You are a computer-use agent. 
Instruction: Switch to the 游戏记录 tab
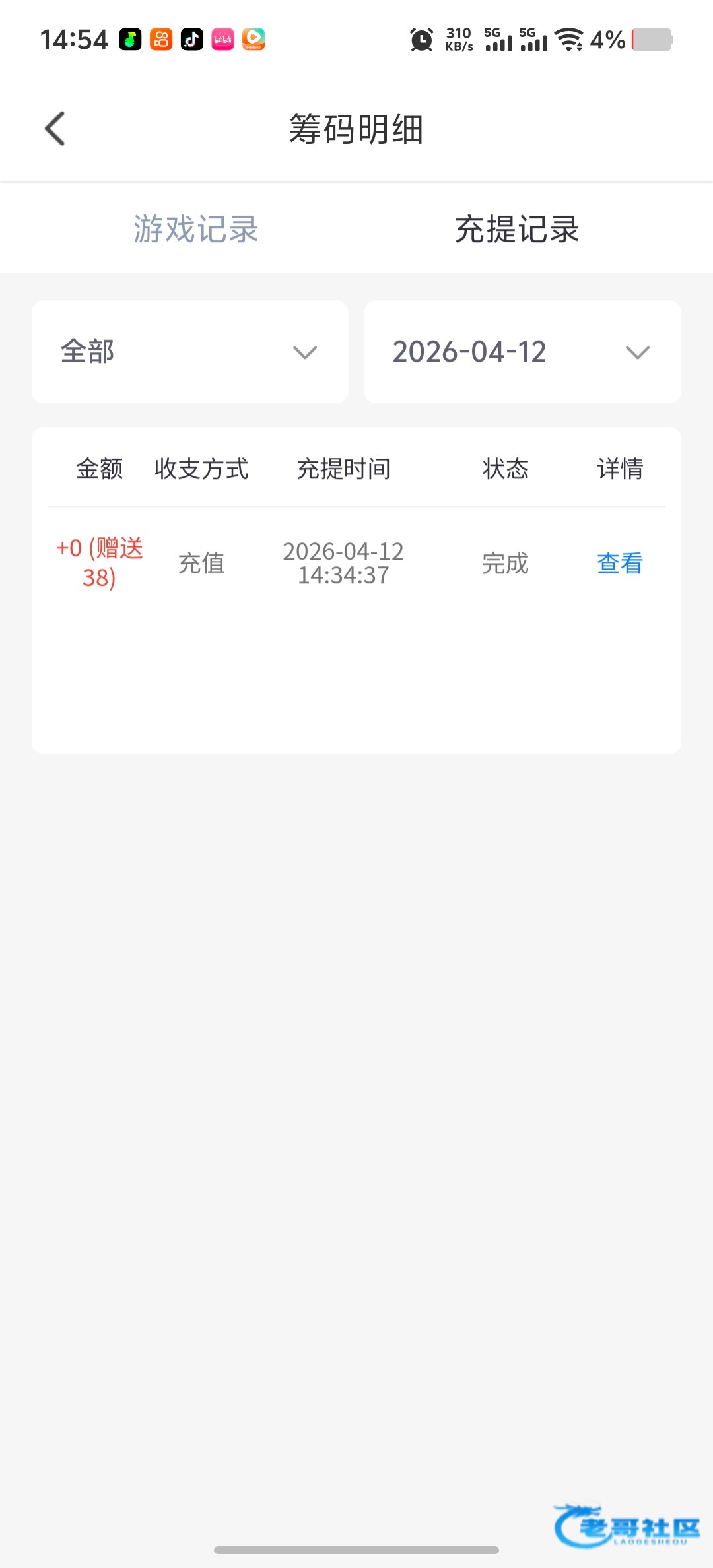point(195,229)
